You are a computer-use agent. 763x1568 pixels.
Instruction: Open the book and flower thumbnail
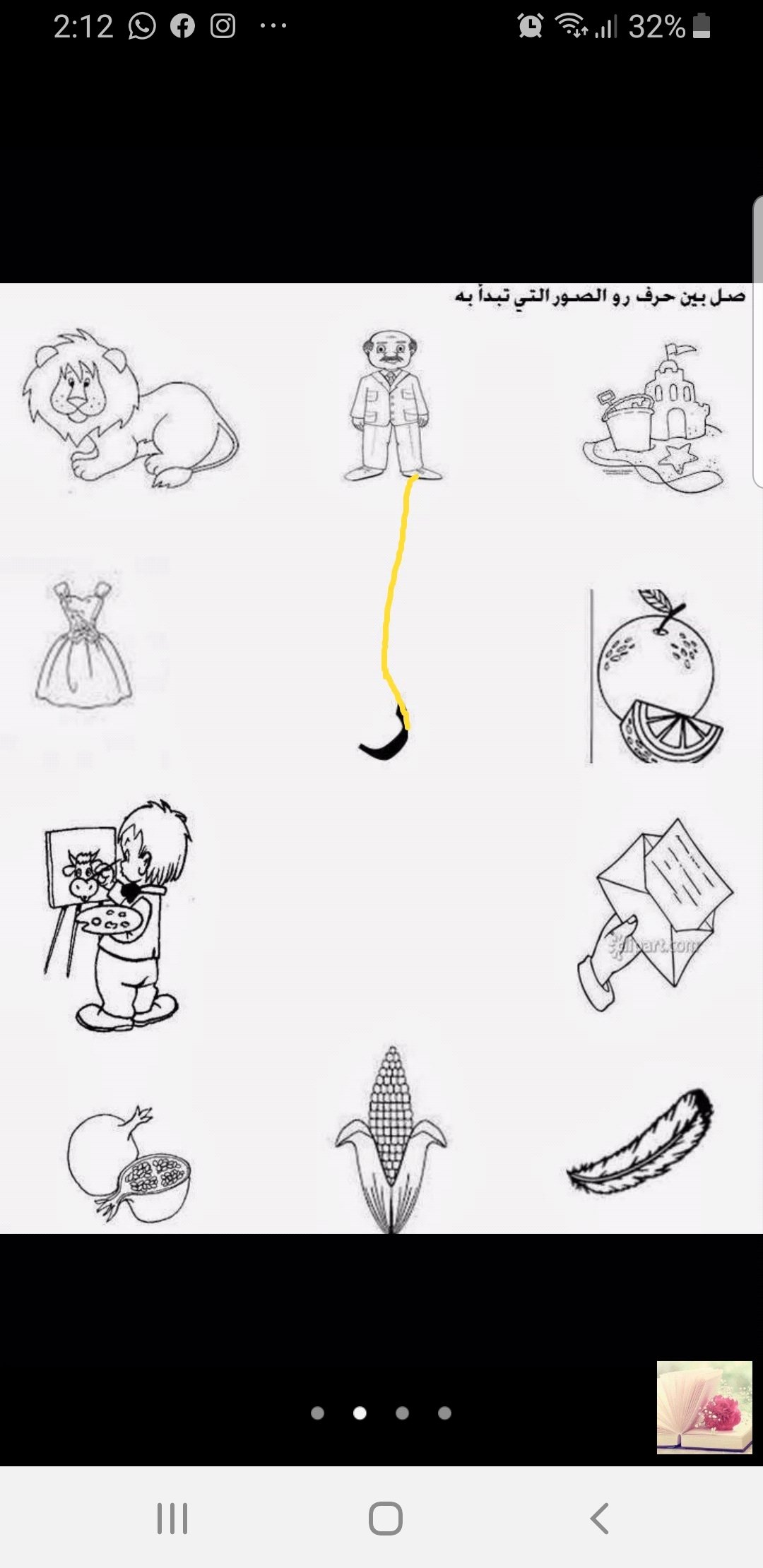pos(704,1407)
